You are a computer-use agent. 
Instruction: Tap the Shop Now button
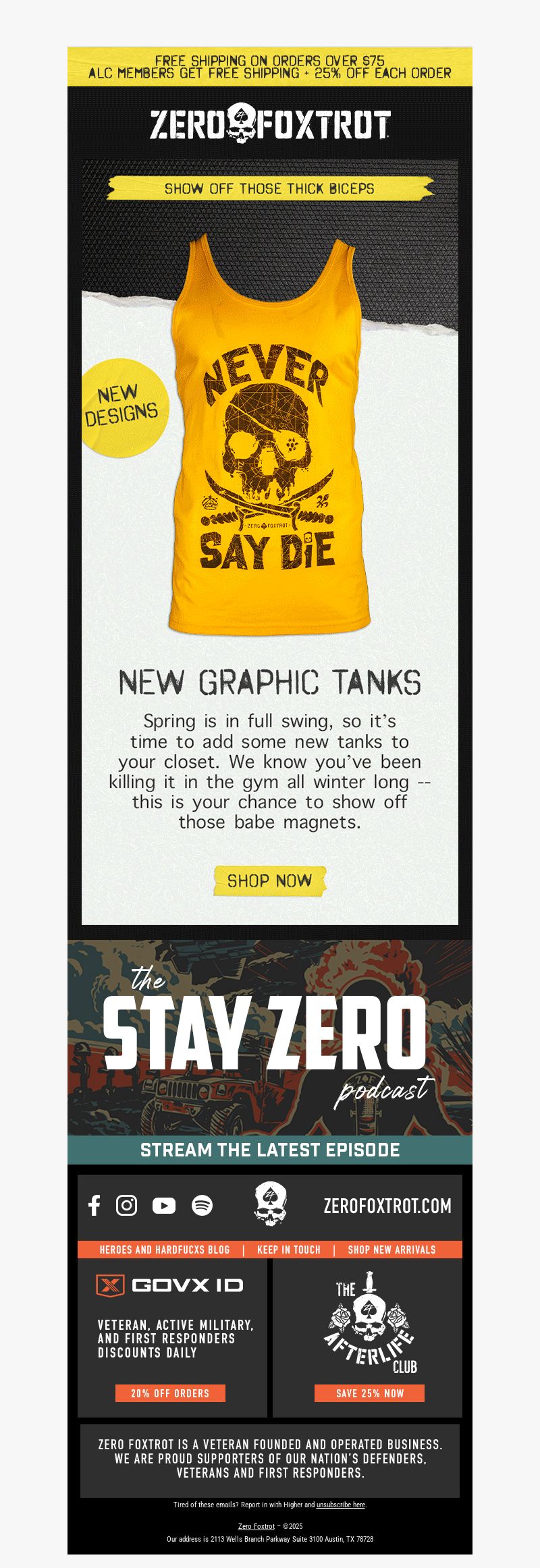pyautogui.click(x=269, y=880)
